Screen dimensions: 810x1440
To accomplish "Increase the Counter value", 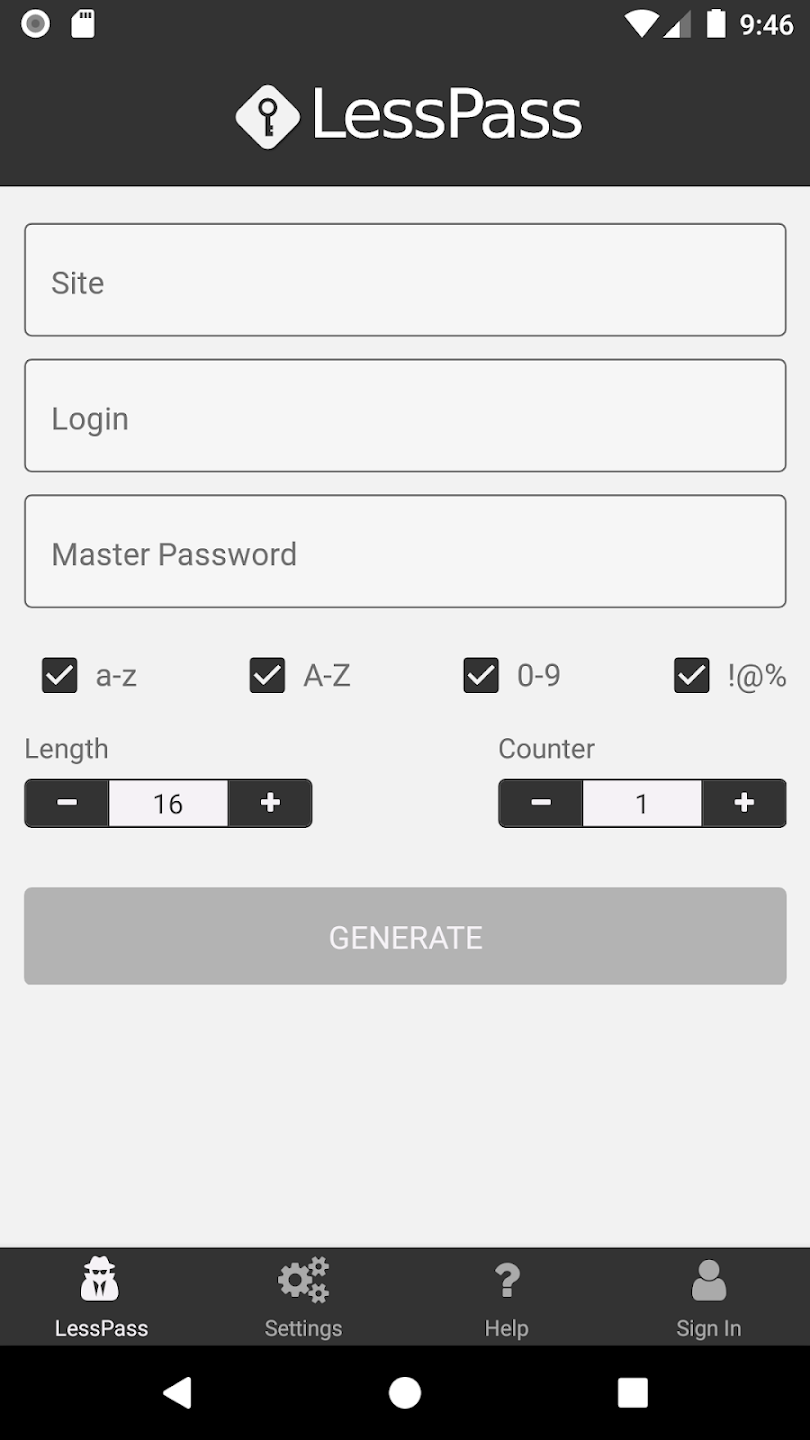I will coord(744,803).
